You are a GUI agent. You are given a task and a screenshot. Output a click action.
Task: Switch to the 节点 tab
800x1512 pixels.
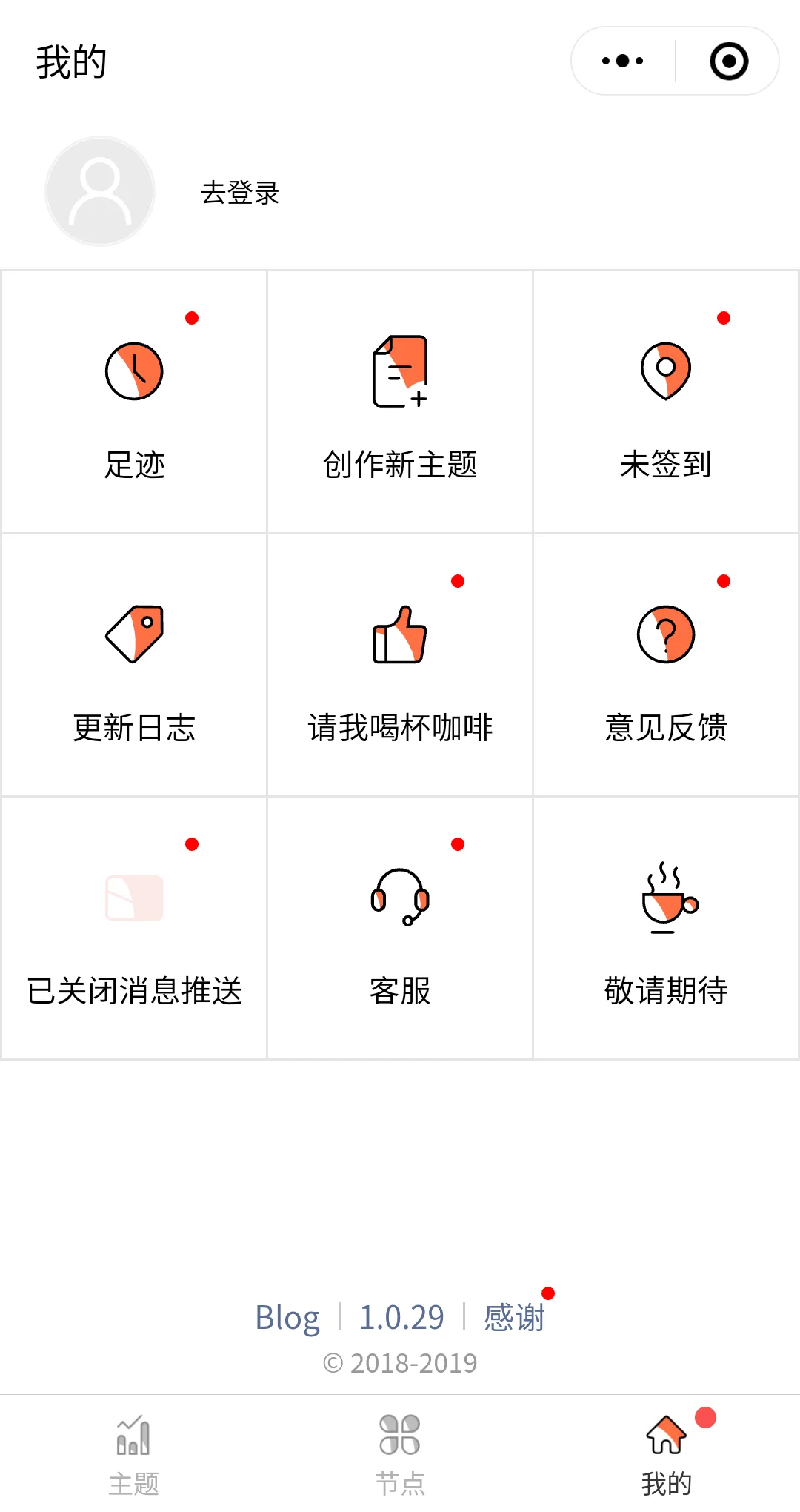pyautogui.click(x=400, y=1454)
